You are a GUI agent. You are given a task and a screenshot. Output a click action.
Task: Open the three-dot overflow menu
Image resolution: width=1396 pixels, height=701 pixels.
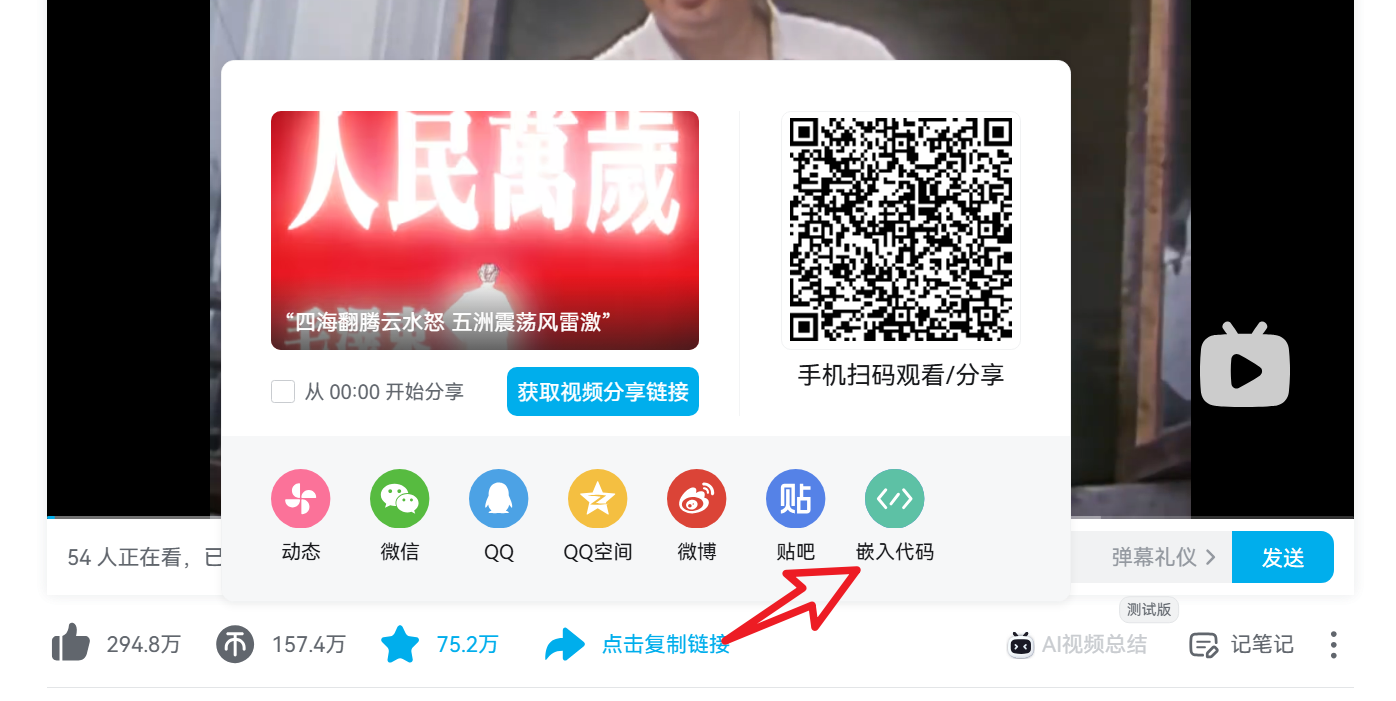pyautogui.click(x=1333, y=644)
